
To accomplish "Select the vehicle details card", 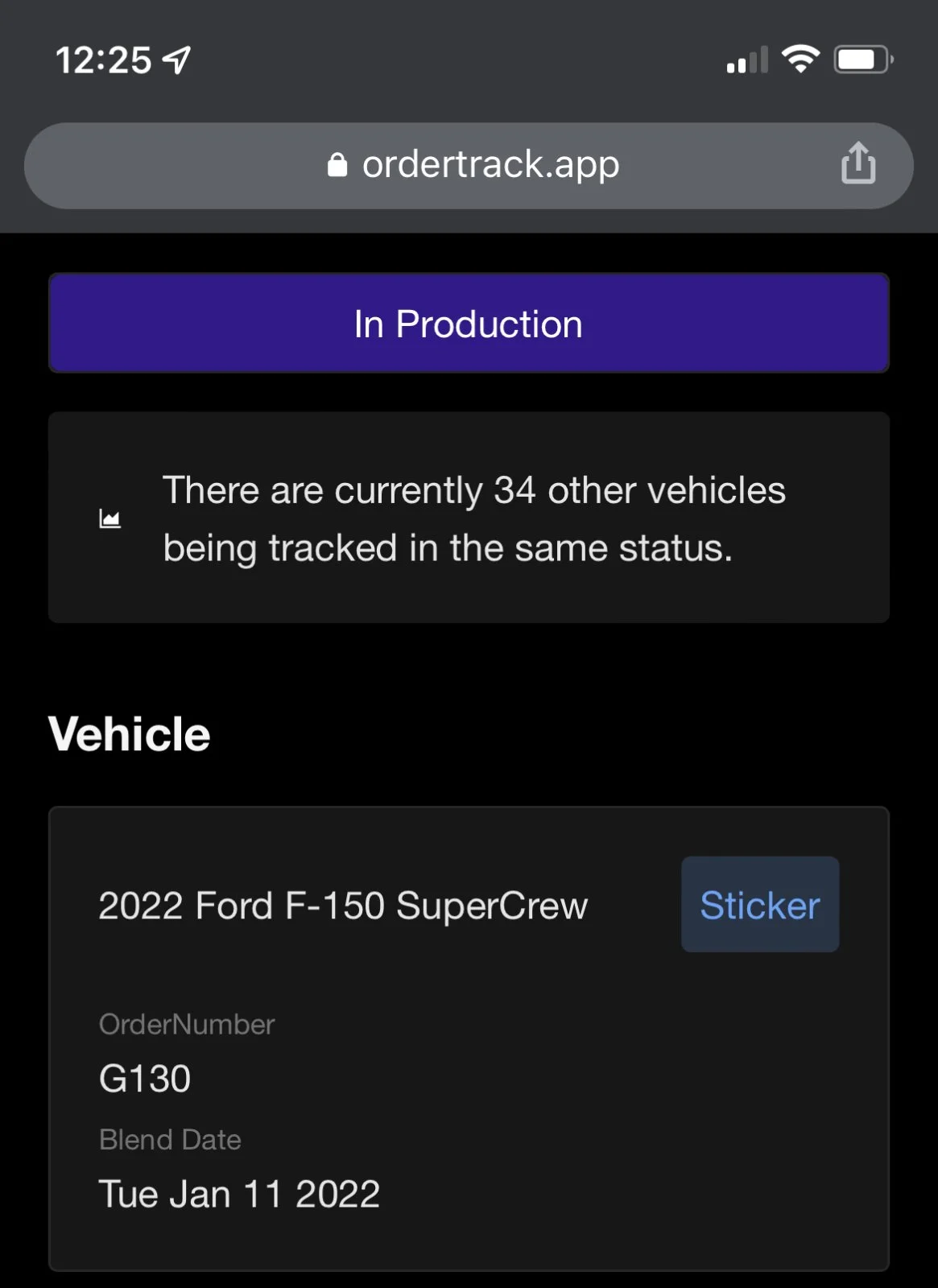I will coord(469,1038).
